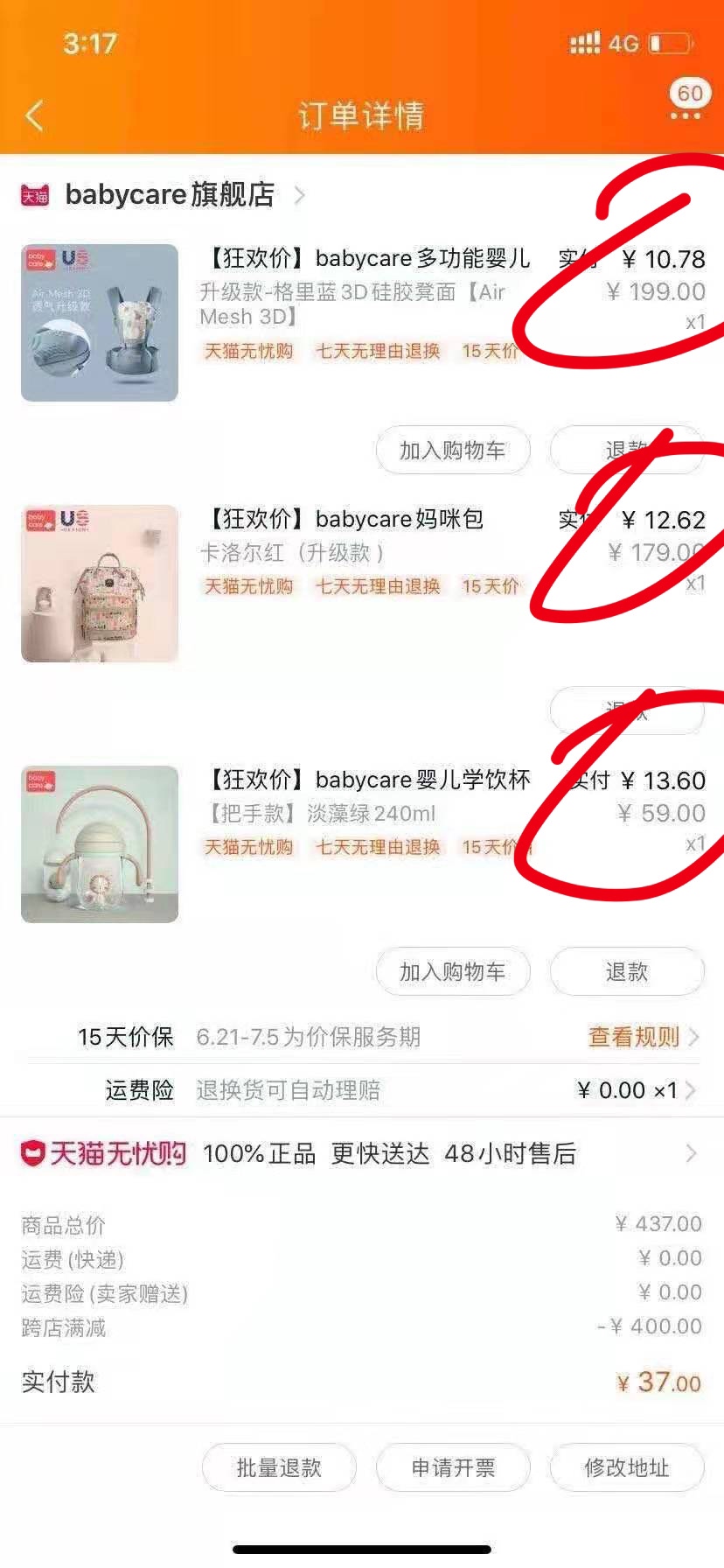
Task: Request refund for the 学饮杯
Action: click(626, 972)
